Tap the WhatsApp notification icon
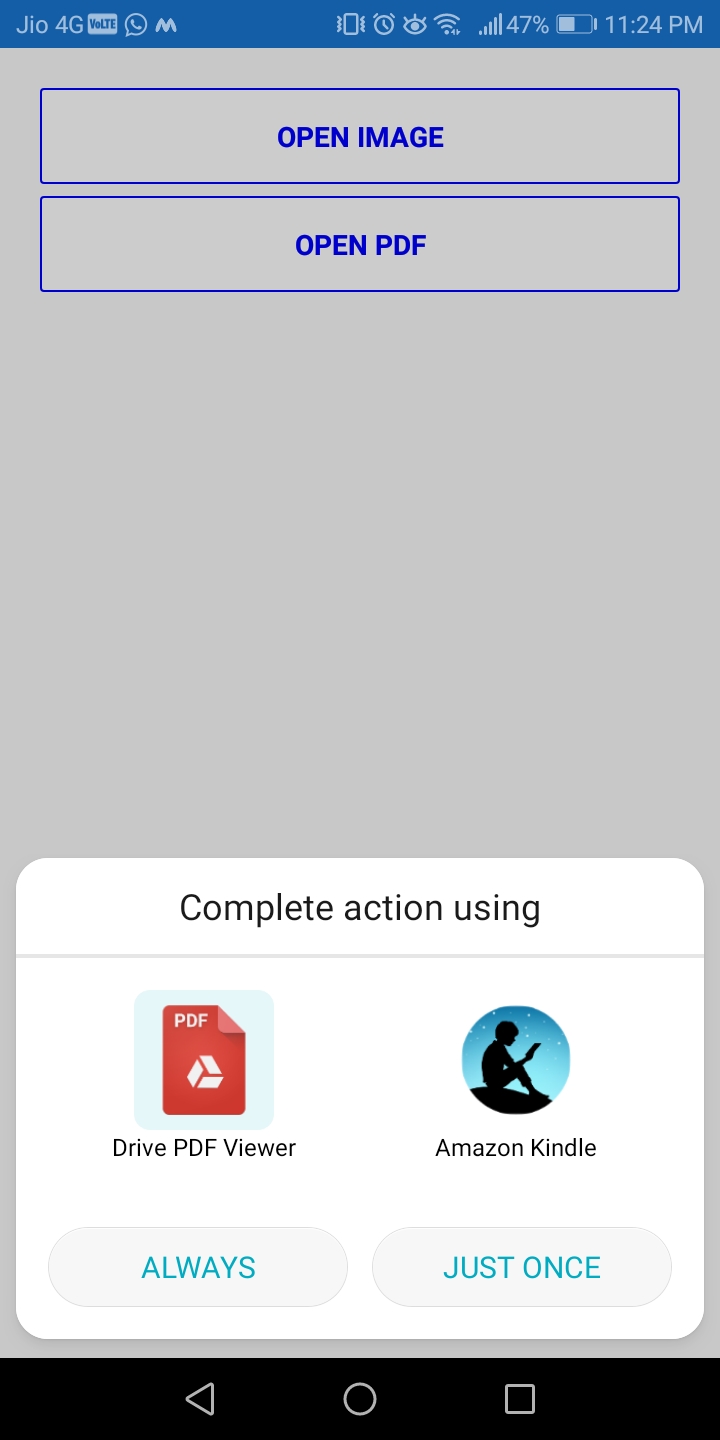Image resolution: width=720 pixels, height=1440 pixels. pyautogui.click(x=135, y=23)
